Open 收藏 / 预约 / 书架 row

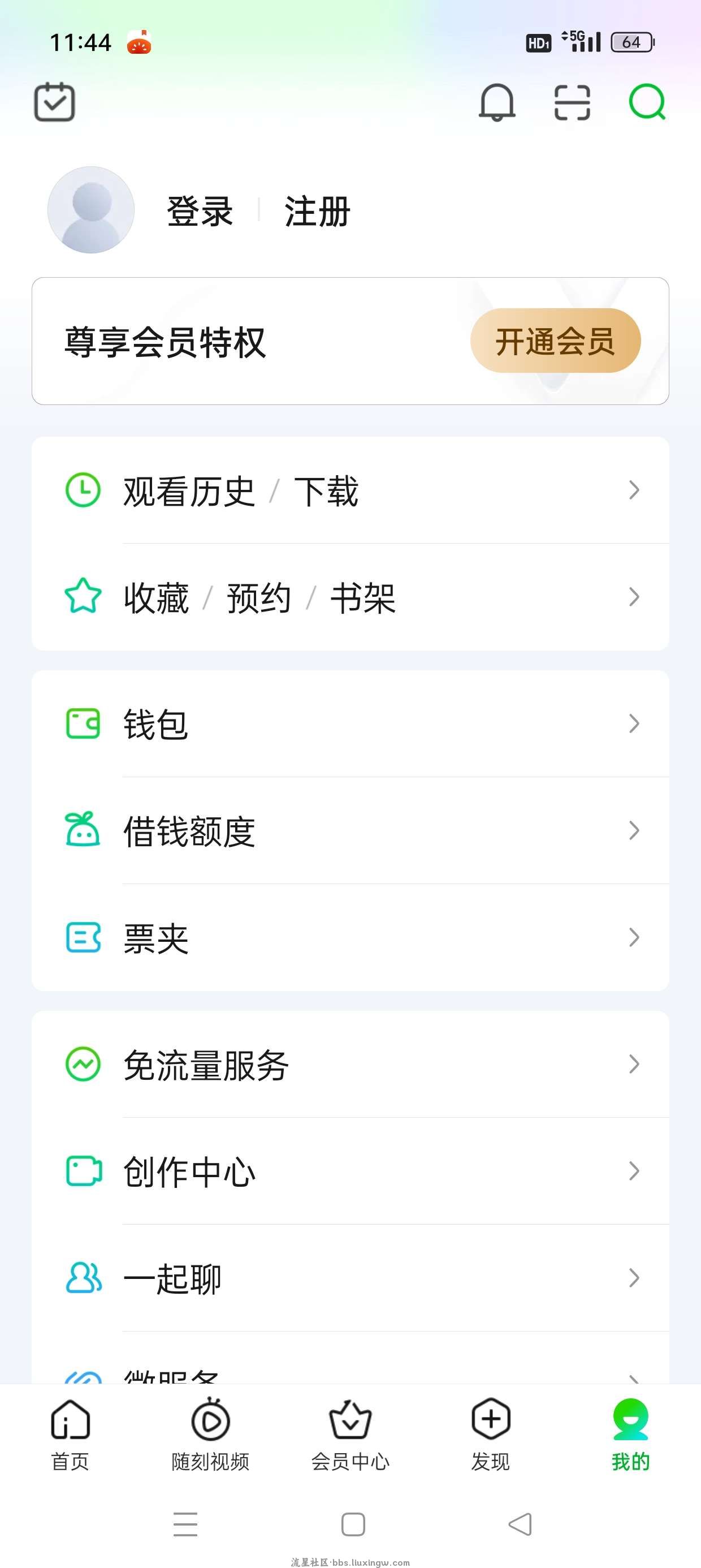pyautogui.click(x=350, y=597)
